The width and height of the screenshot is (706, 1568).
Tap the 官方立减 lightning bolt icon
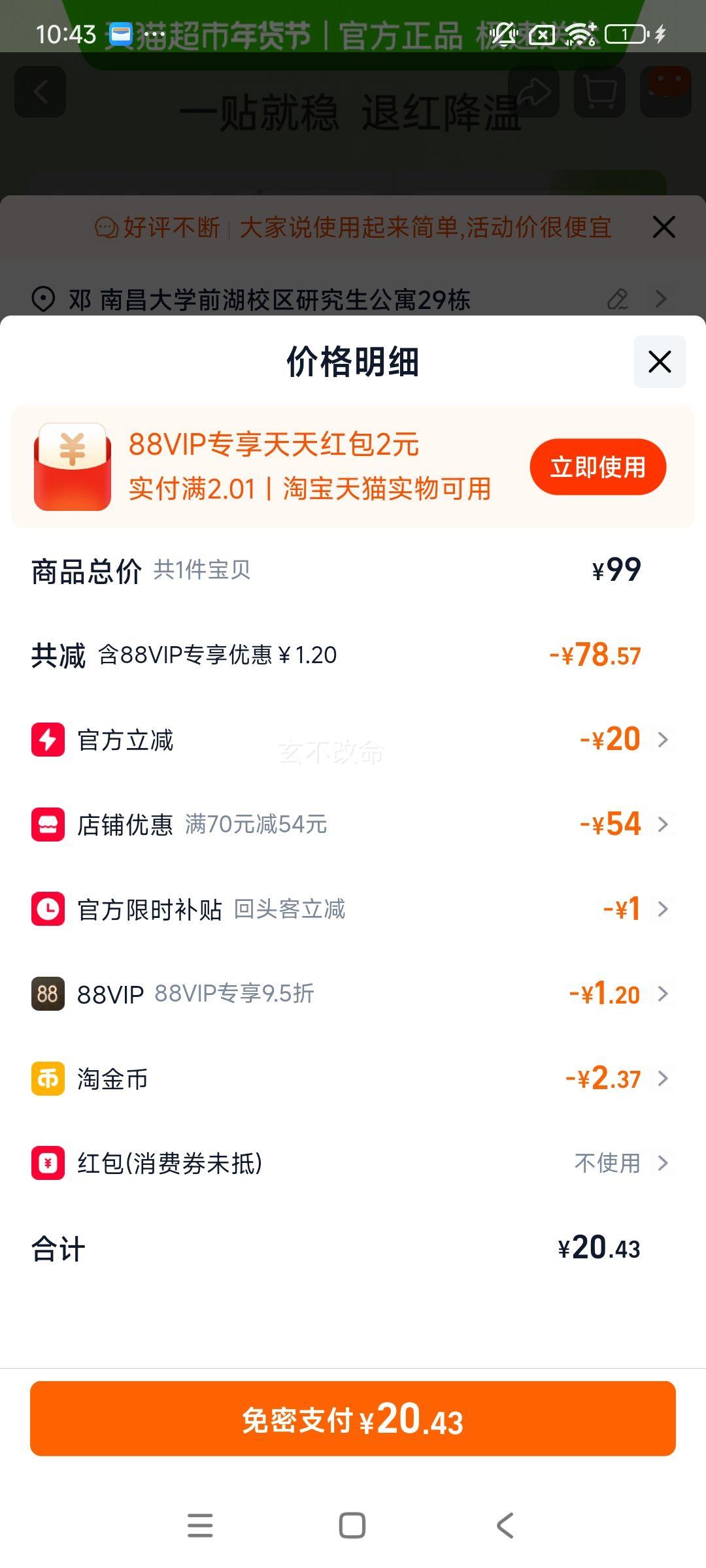pyautogui.click(x=46, y=740)
